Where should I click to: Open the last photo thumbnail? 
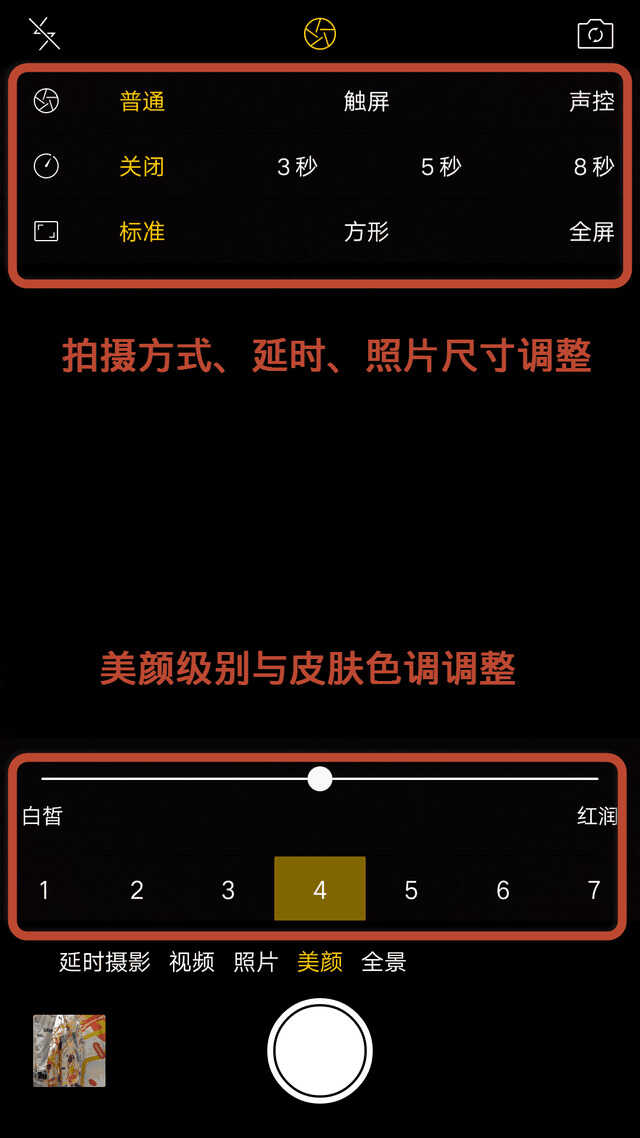[69, 1051]
